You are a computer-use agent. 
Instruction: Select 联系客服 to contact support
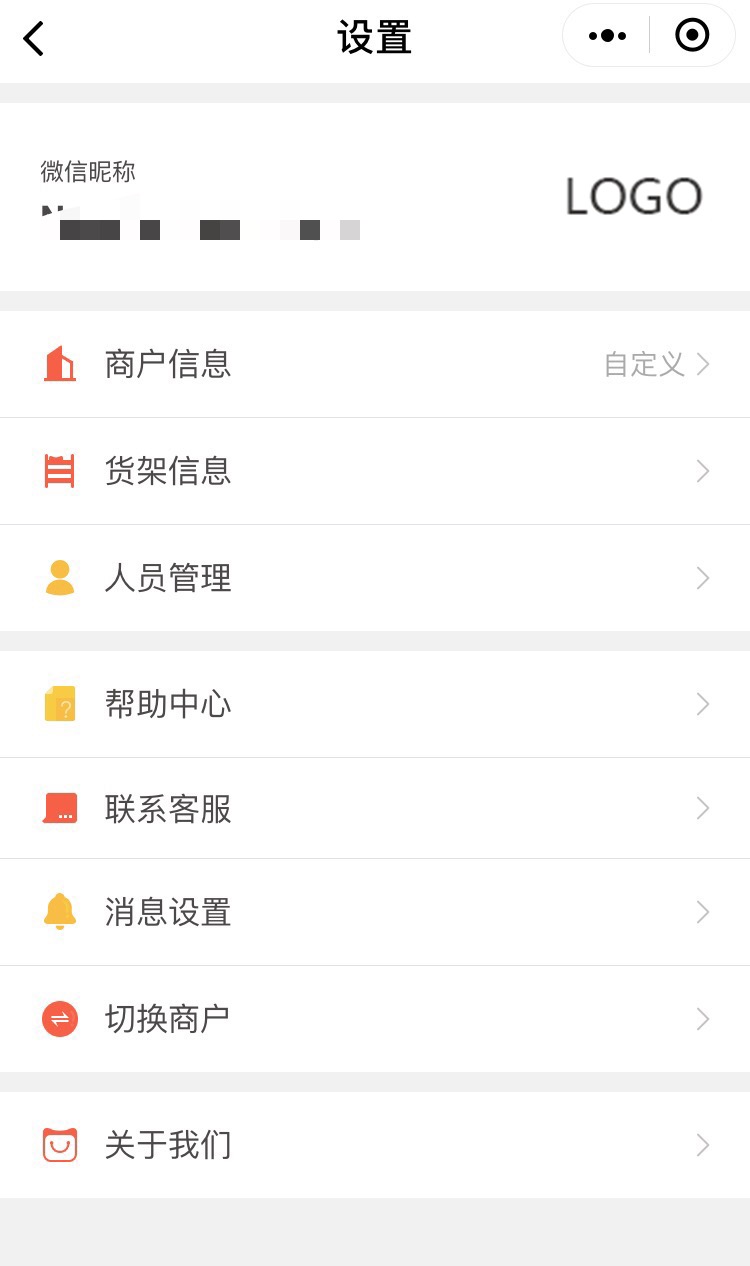point(375,808)
